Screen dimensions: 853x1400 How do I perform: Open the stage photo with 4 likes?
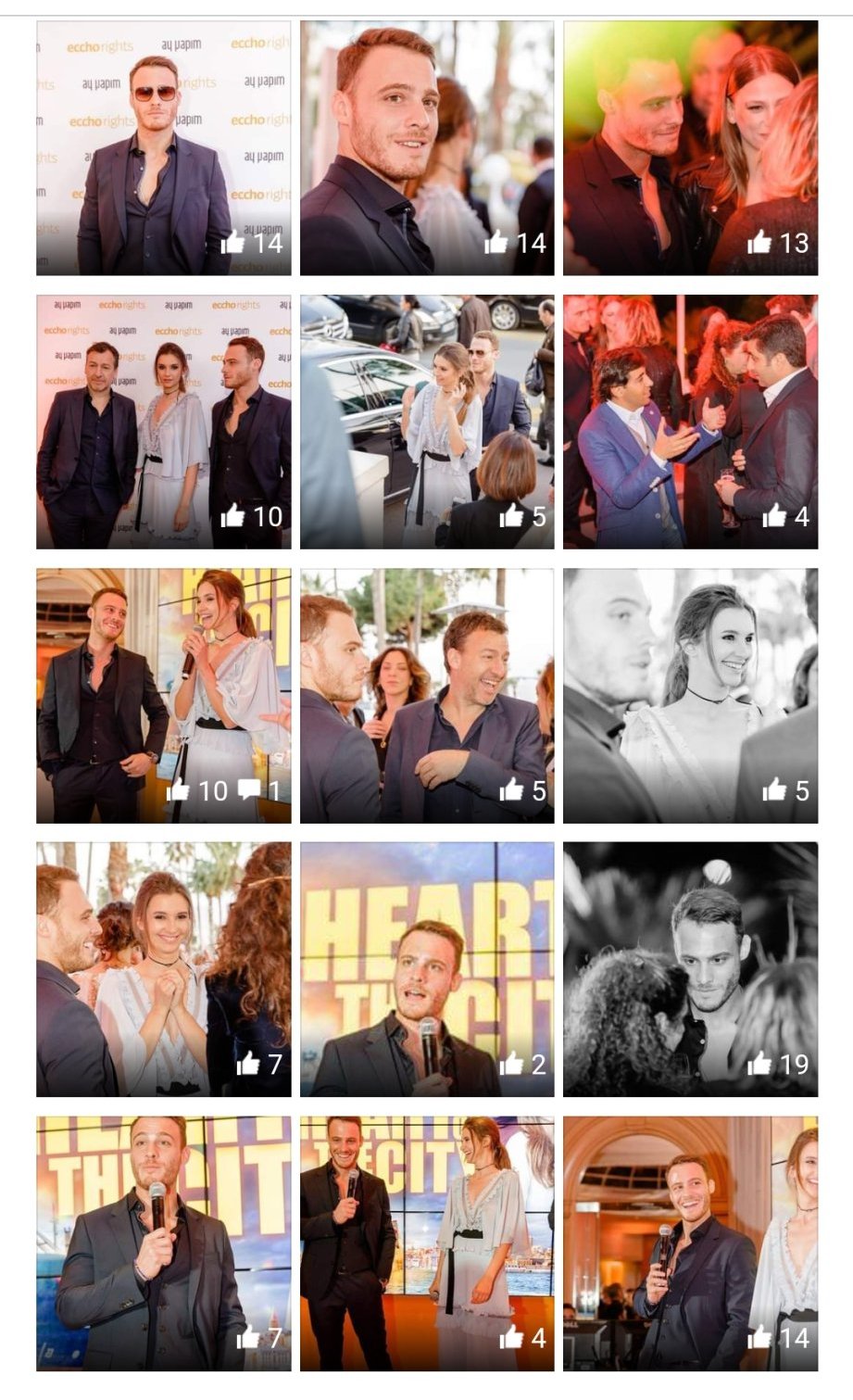pos(427,1242)
